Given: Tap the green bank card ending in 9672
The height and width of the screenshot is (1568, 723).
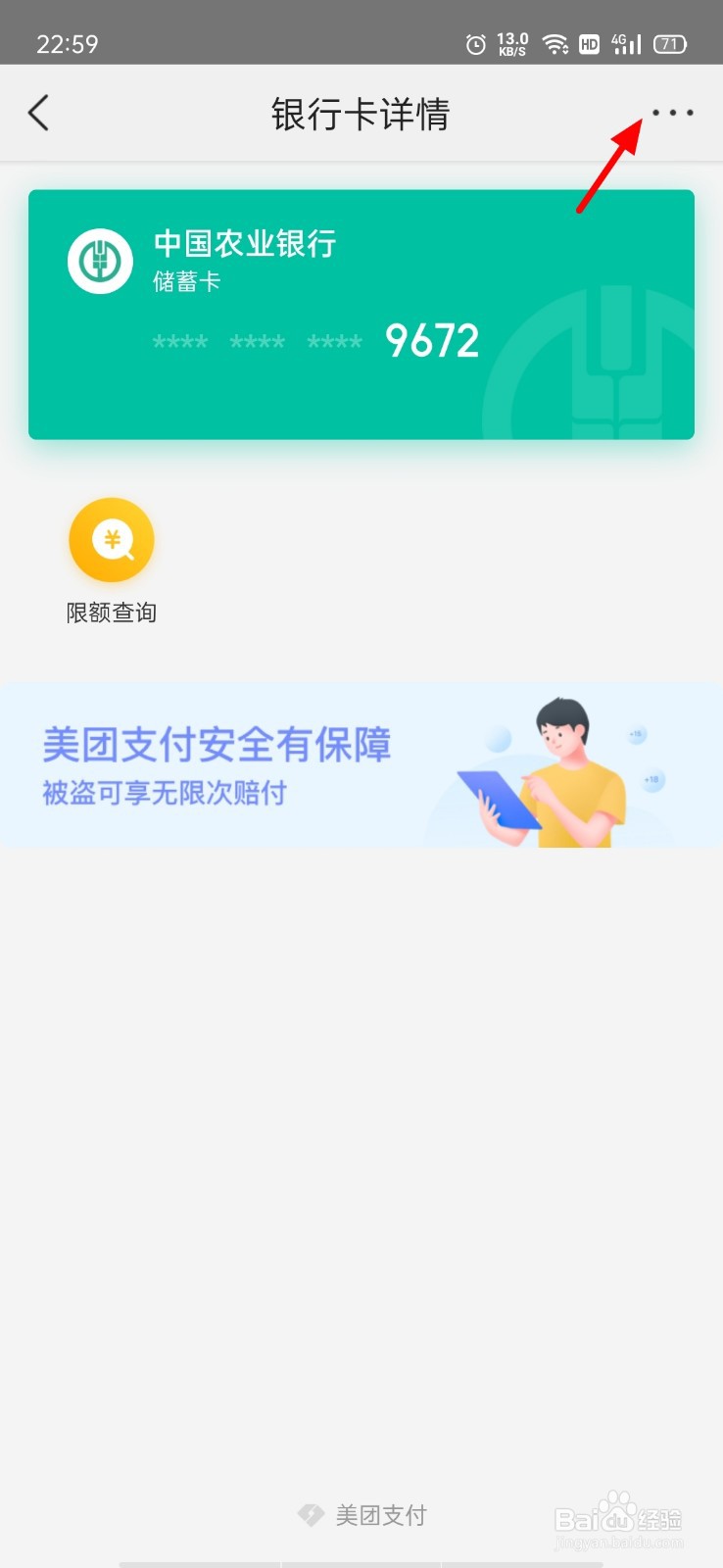Looking at the screenshot, I should pos(361,316).
